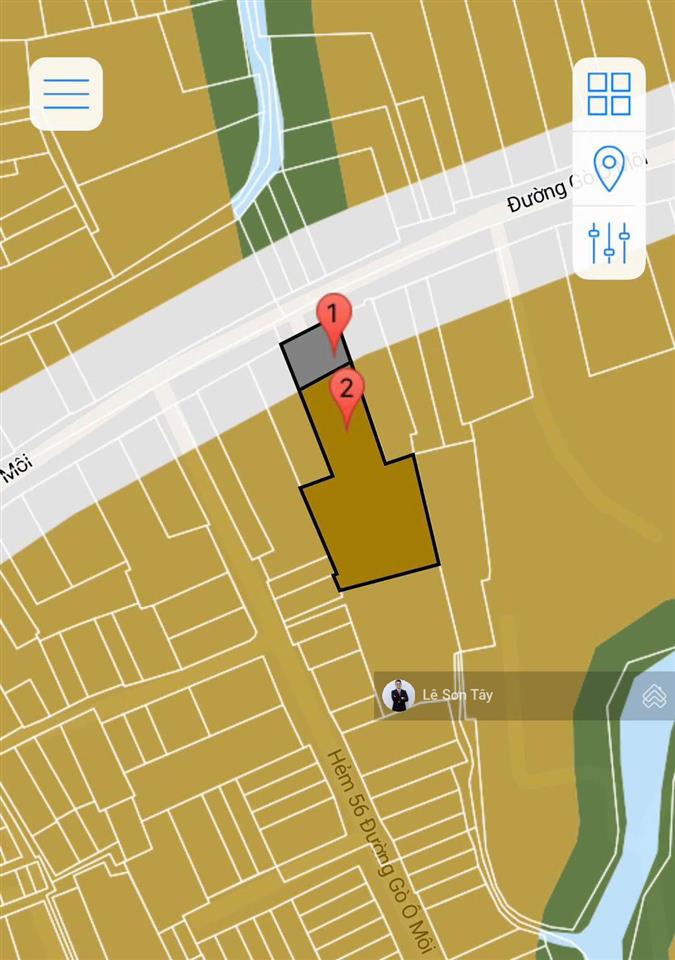Select map marker number 1
The image size is (675, 960).
334,318
